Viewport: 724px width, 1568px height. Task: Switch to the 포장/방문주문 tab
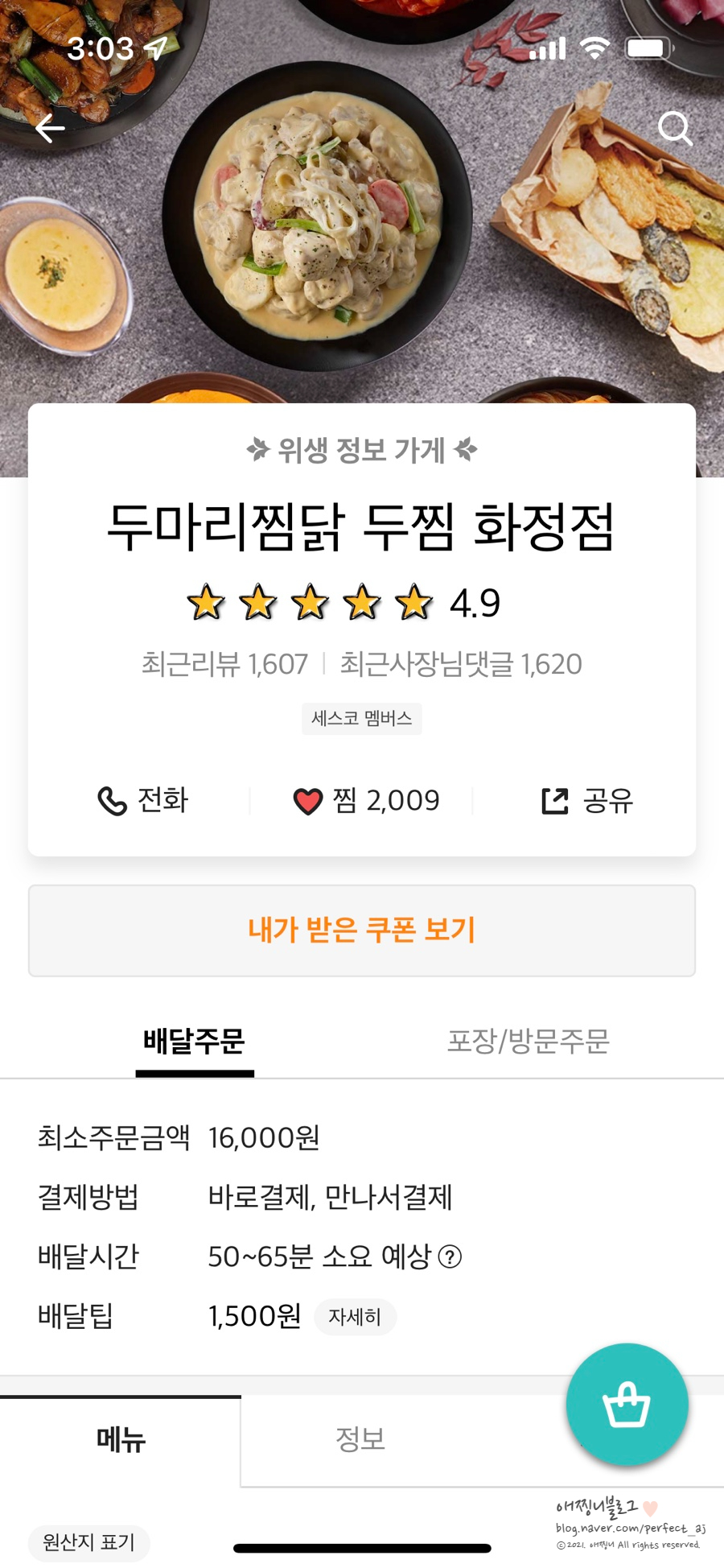(528, 1042)
